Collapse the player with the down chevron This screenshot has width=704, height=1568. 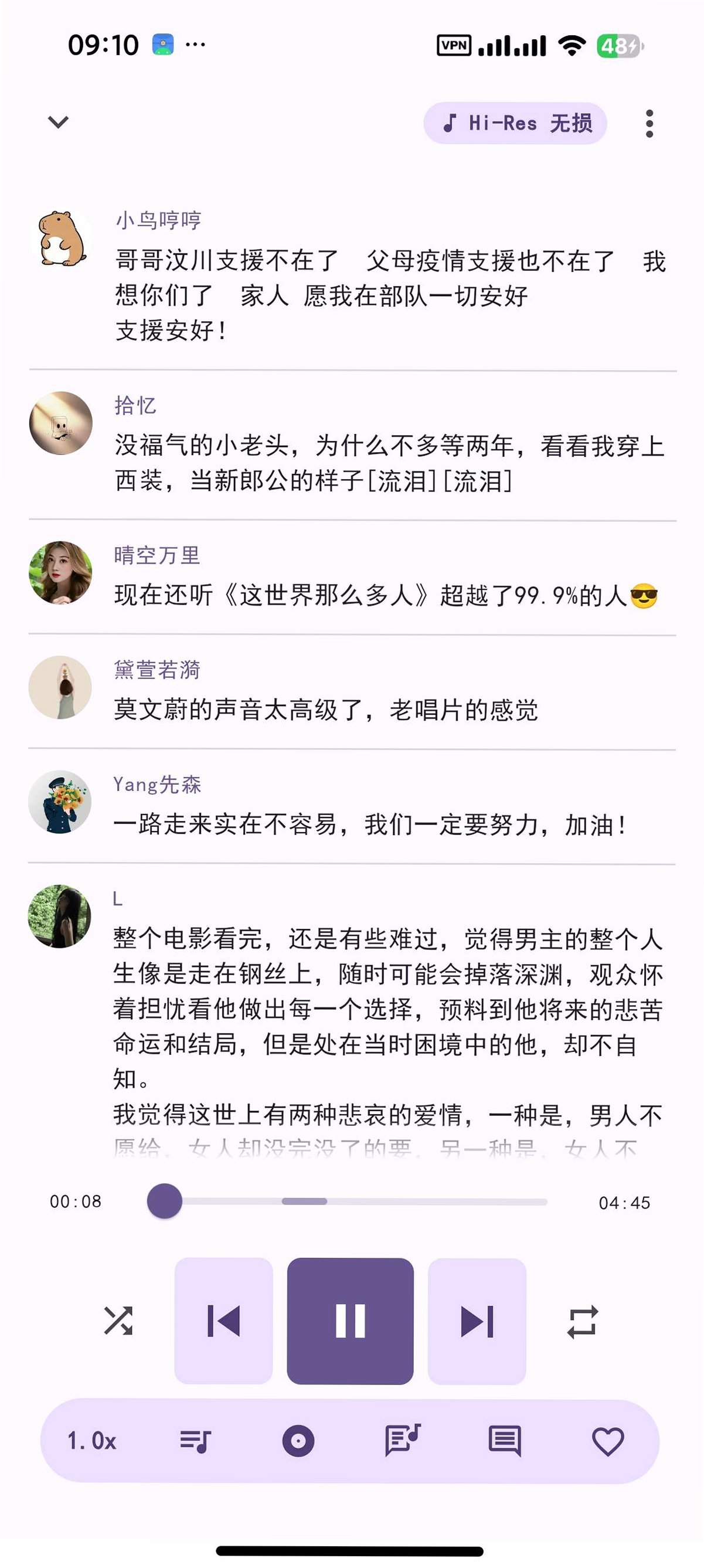pyautogui.click(x=59, y=123)
